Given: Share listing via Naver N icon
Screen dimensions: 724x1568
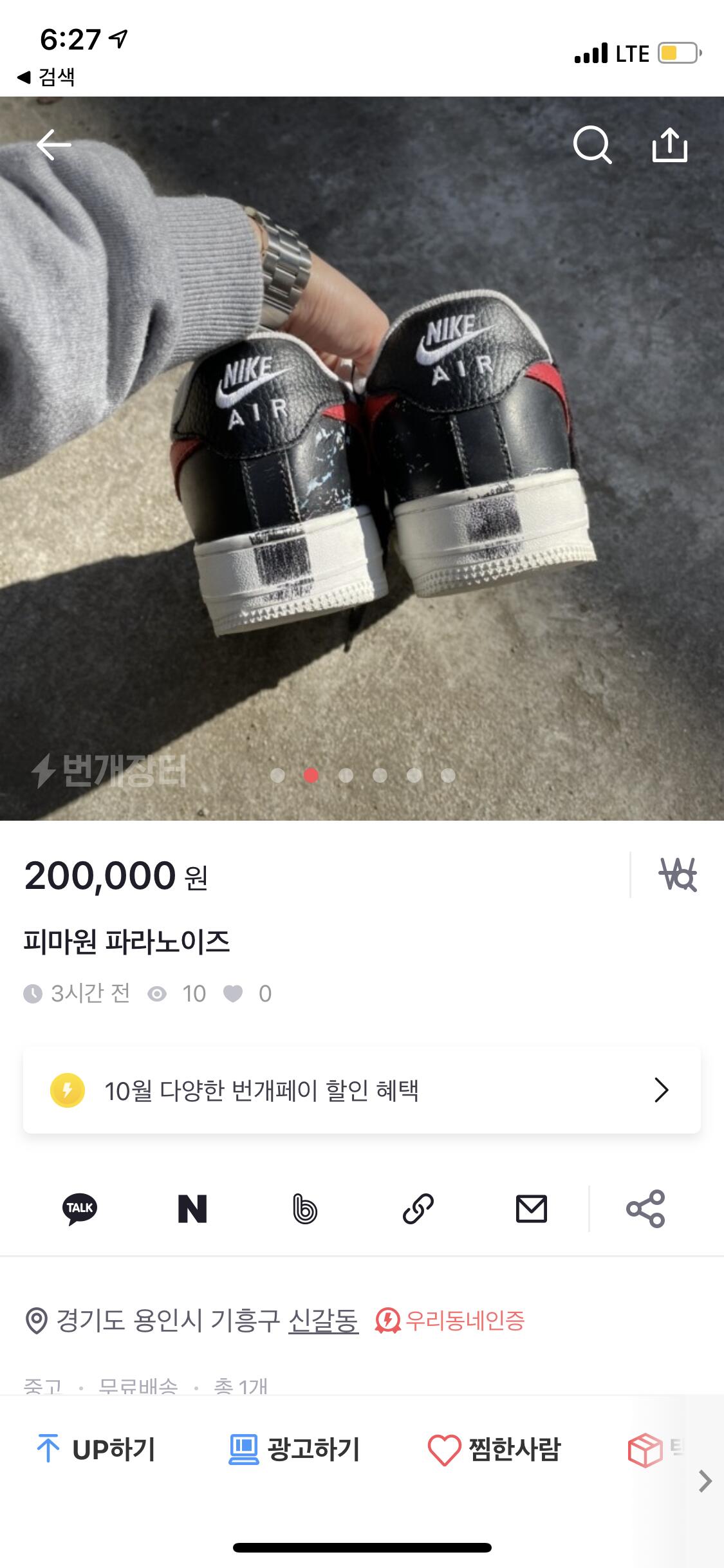Looking at the screenshot, I should click(x=192, y=1208).
